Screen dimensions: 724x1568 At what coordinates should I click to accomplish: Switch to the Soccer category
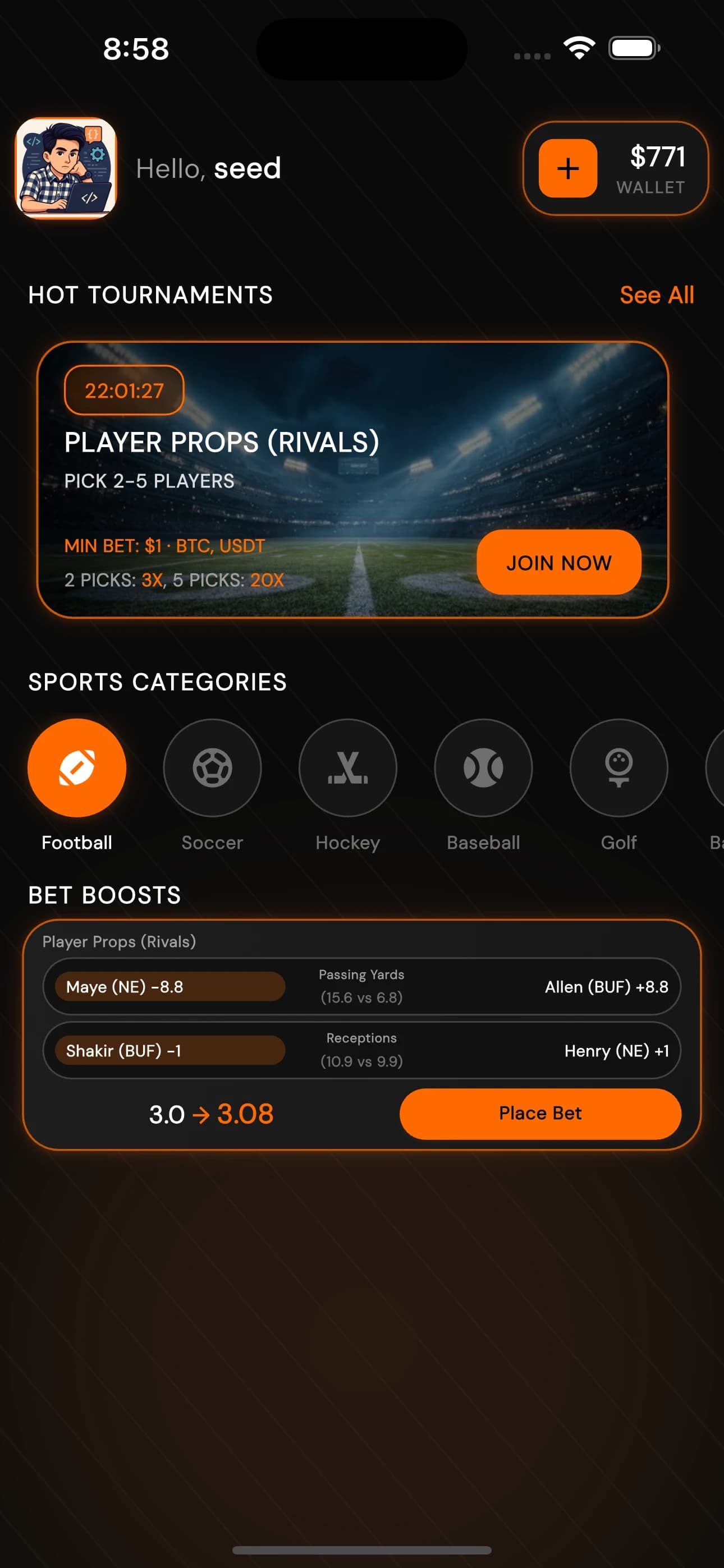point(212,767)
